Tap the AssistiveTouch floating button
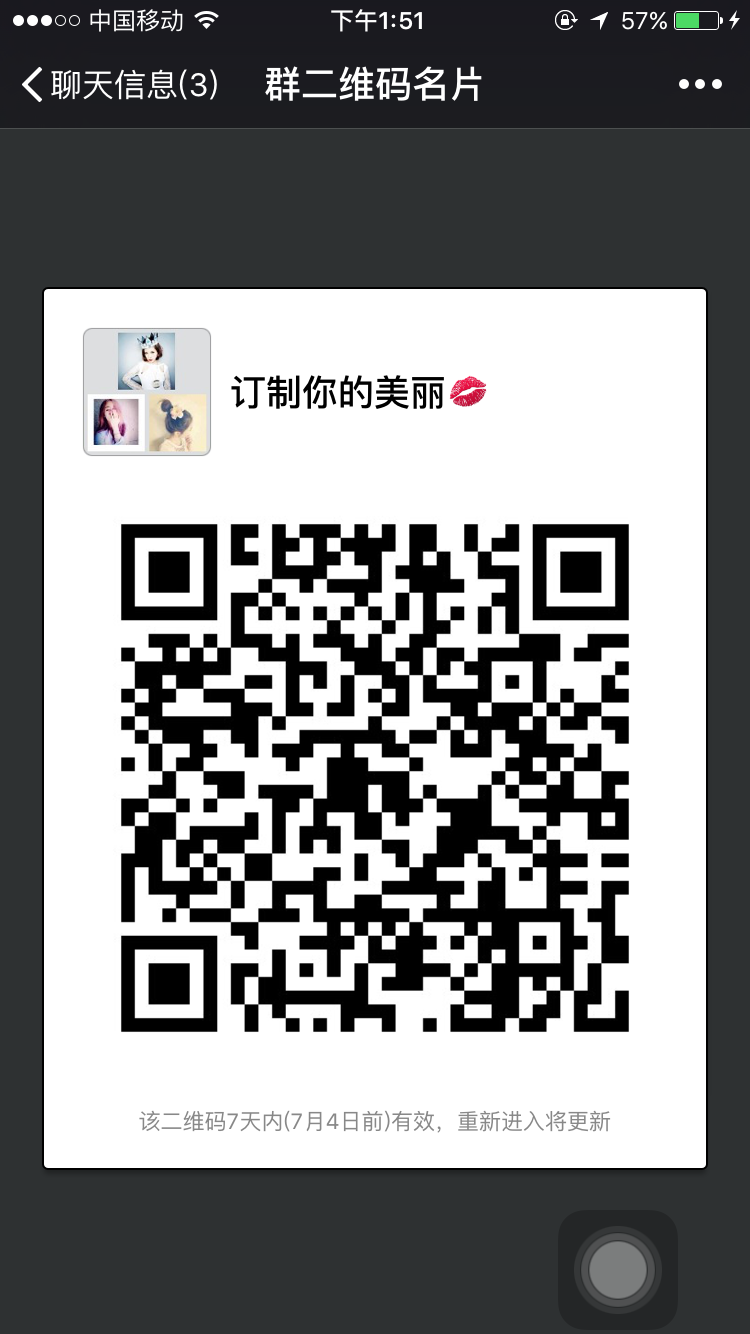The height and width of the screenshot is (1334, 750). [618, 1270]
